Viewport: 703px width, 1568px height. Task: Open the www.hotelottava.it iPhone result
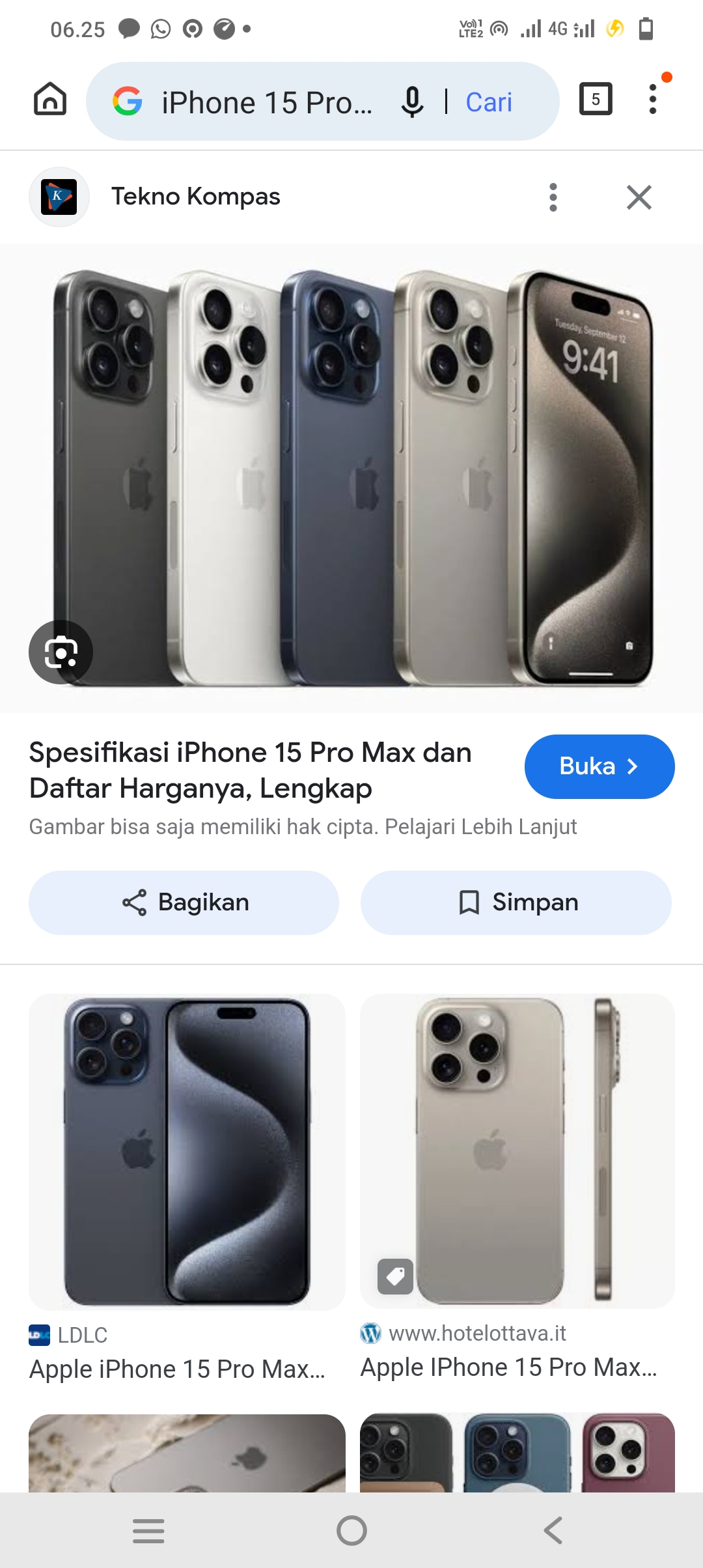tap(517, 1151)
